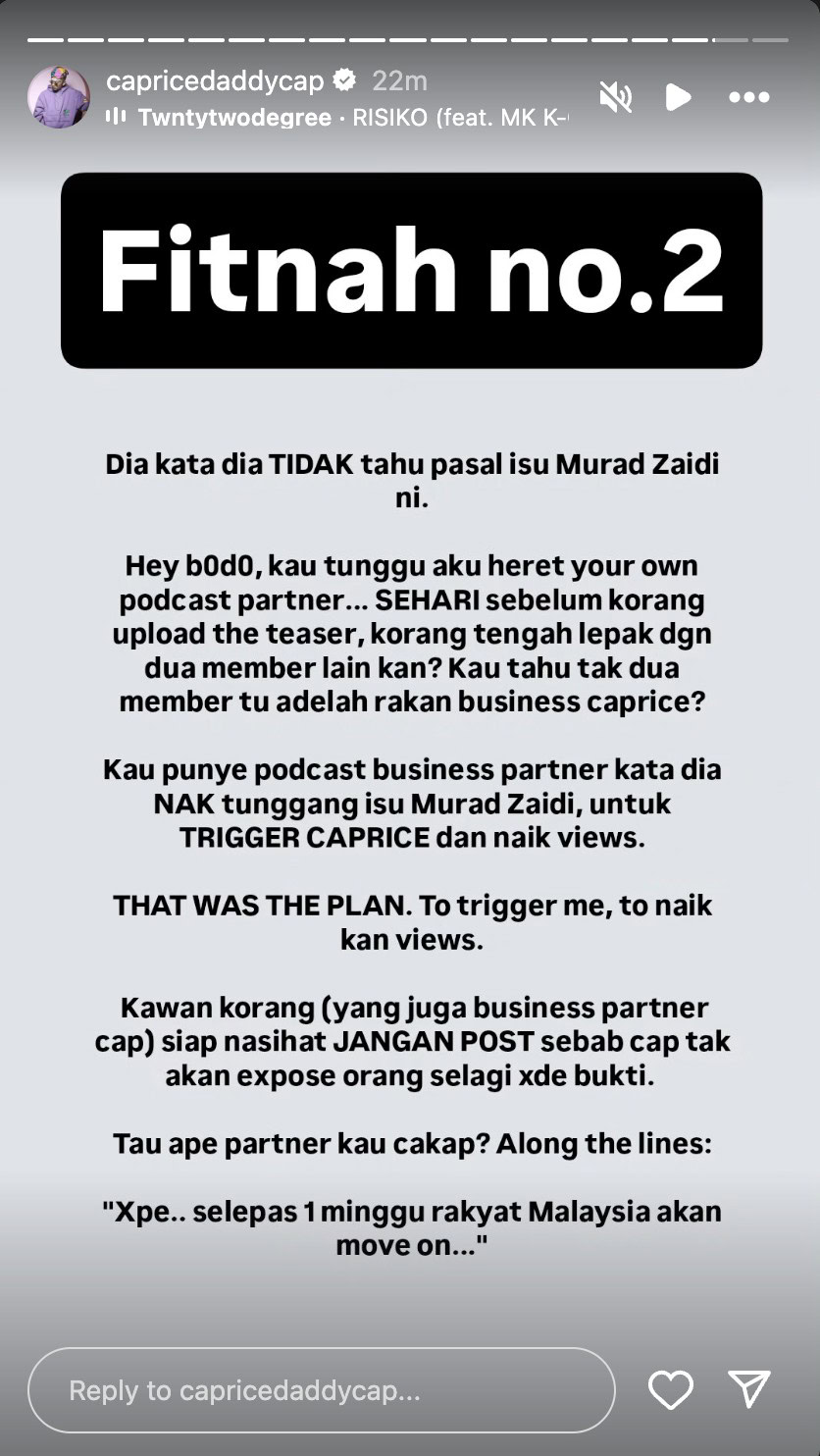The width and height of the screenshot is (820, 1456).
Task: Tap the play button on the story
Action: [678, 97]
